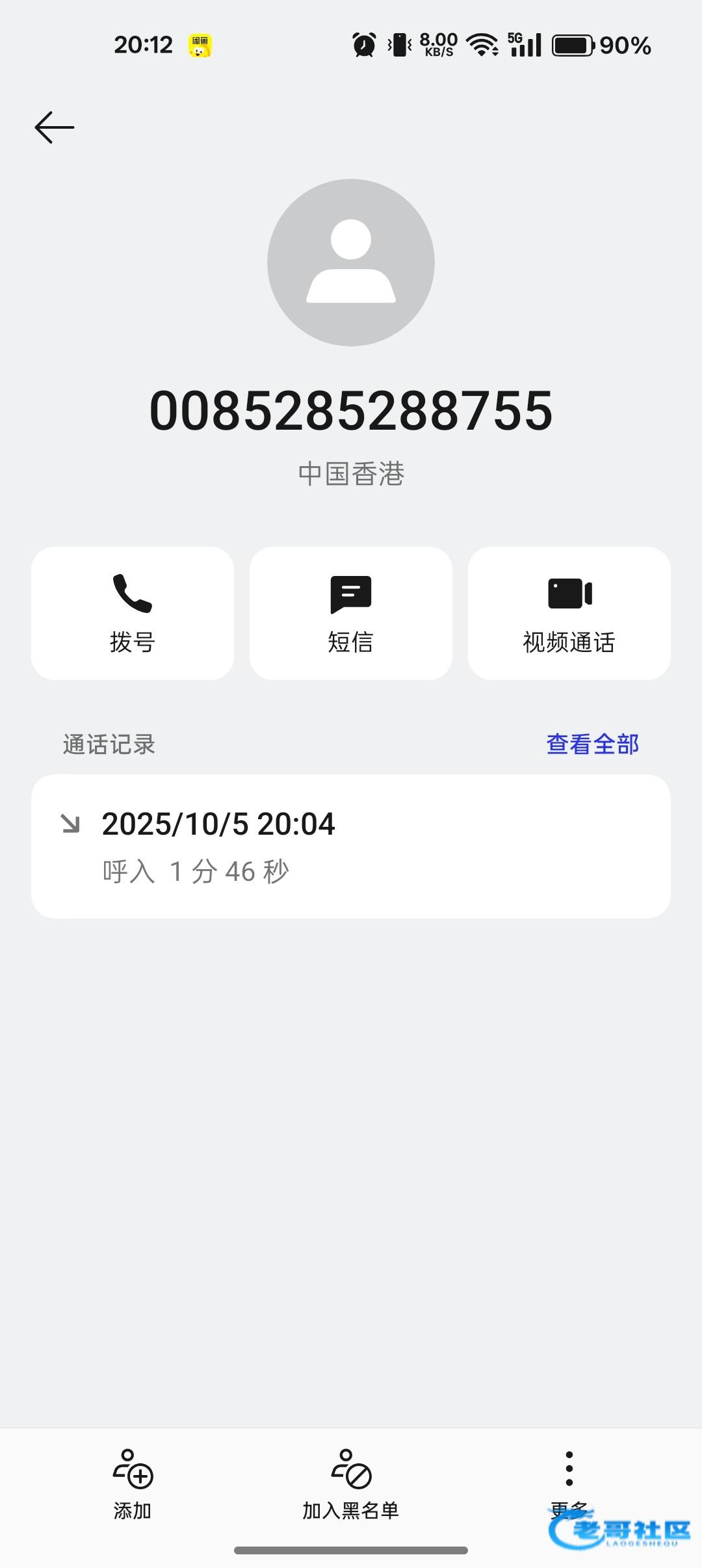Send a text via 短信 button
Screen dimensions: 702x1568
click(x=351, y=613)
